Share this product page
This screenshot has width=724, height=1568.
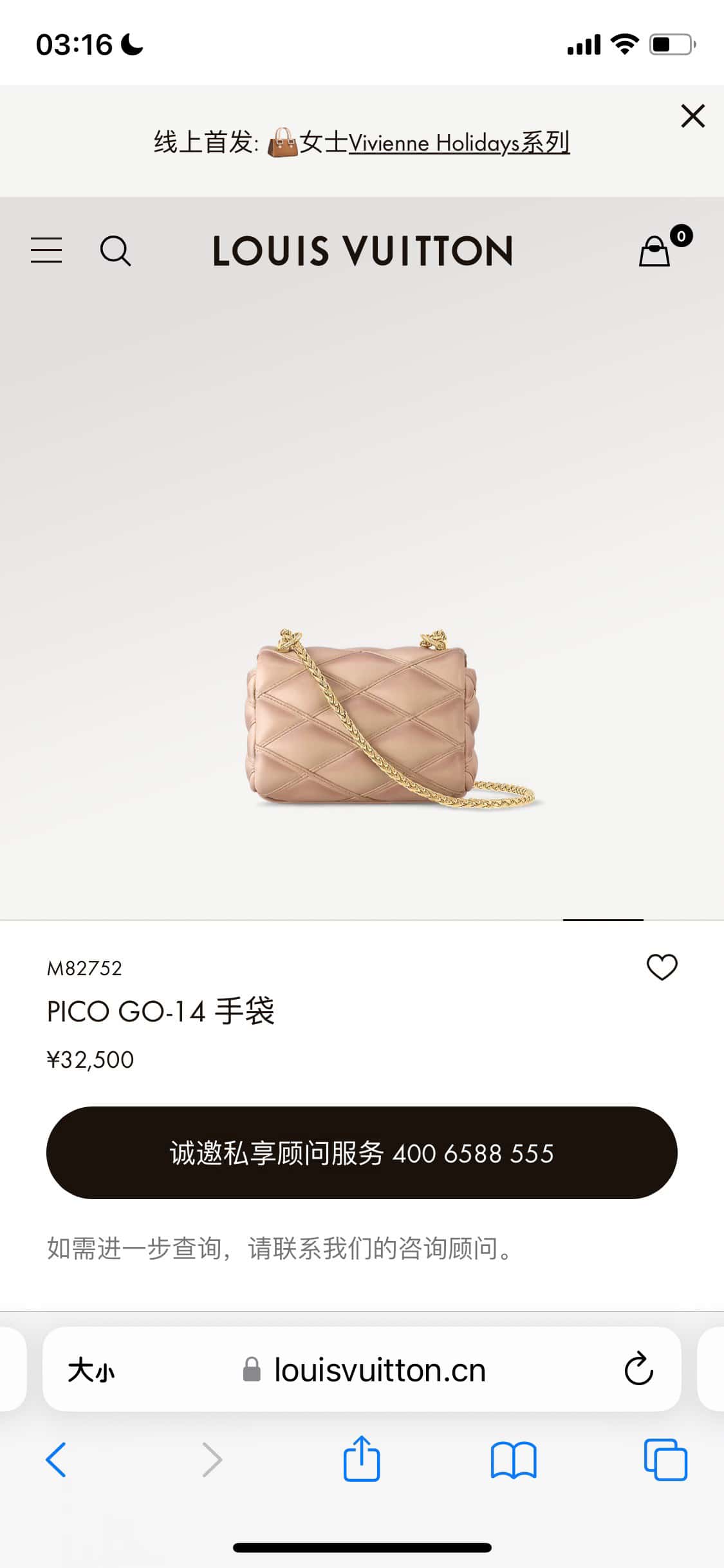362,1458
